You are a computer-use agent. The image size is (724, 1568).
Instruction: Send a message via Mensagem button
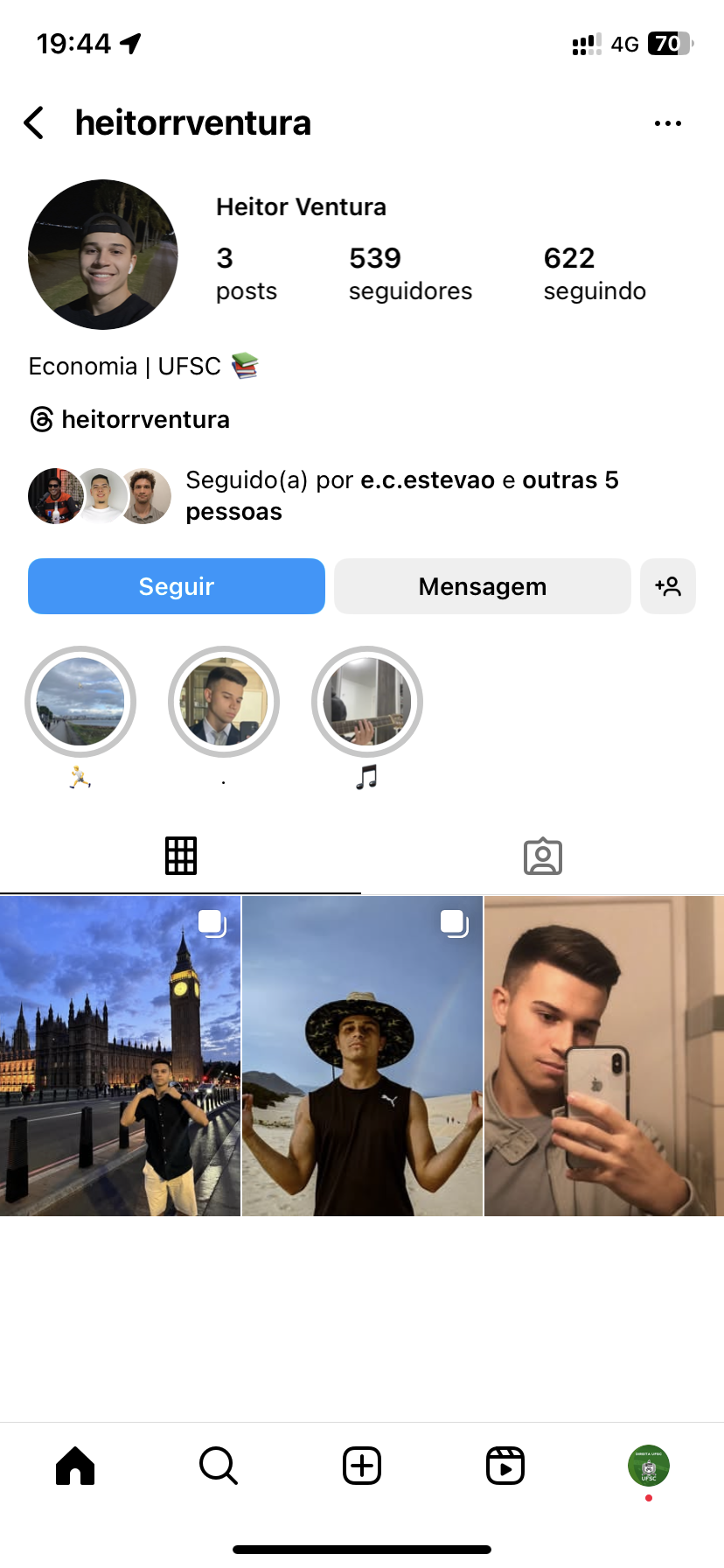482,586
